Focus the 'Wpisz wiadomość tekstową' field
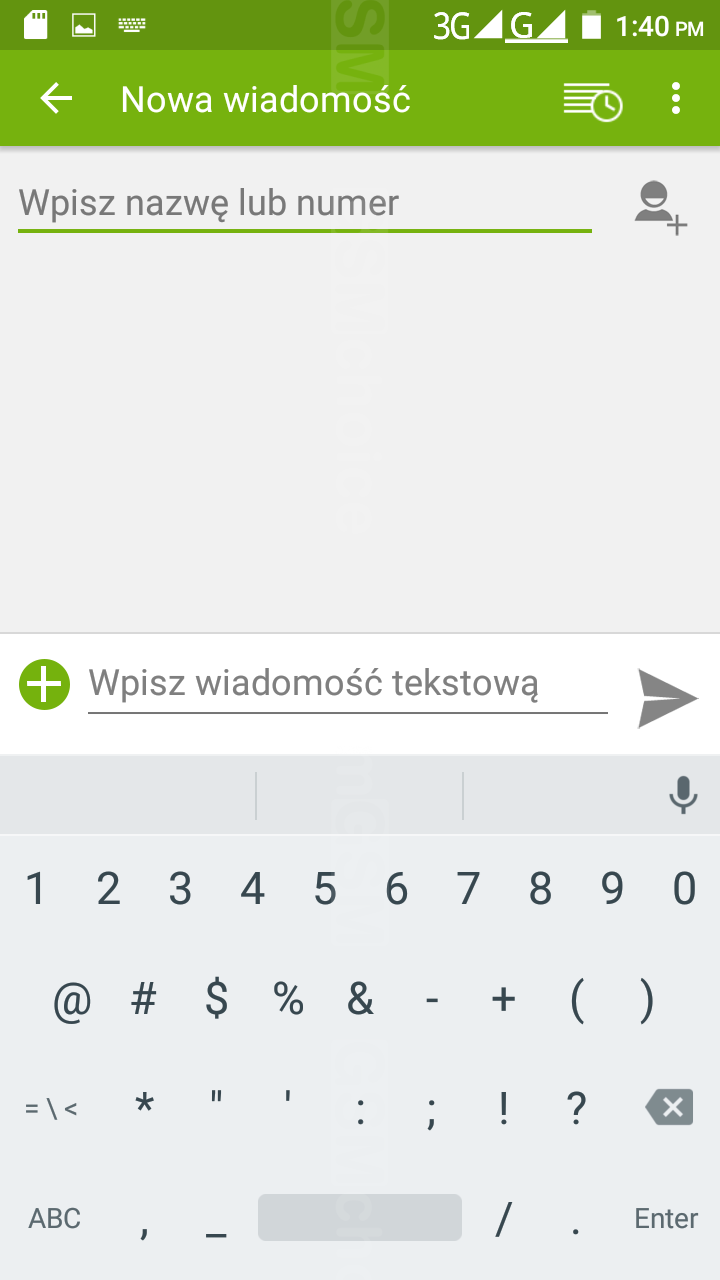 (x=347, y=685)
